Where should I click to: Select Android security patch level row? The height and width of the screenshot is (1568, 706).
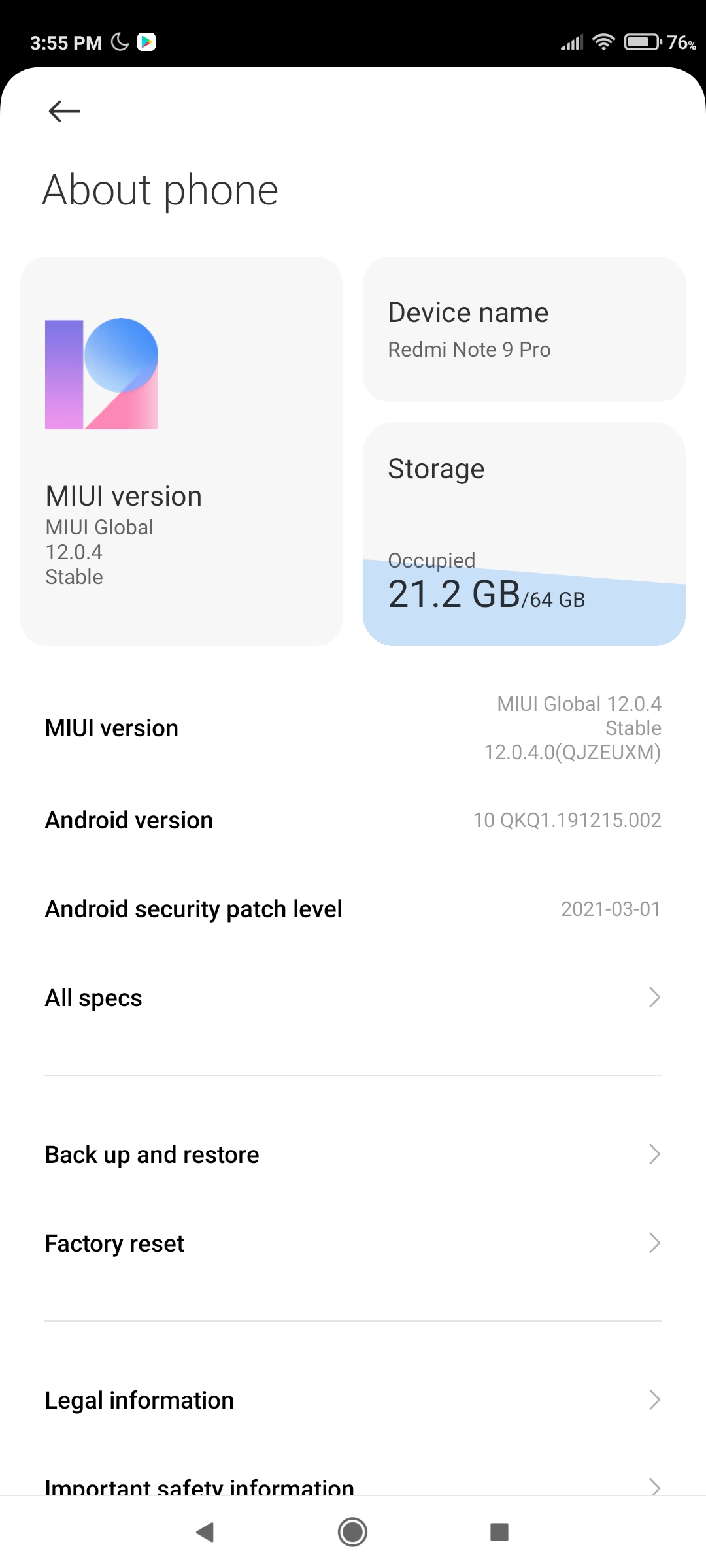pyautogui.click(x=353, y=909)
